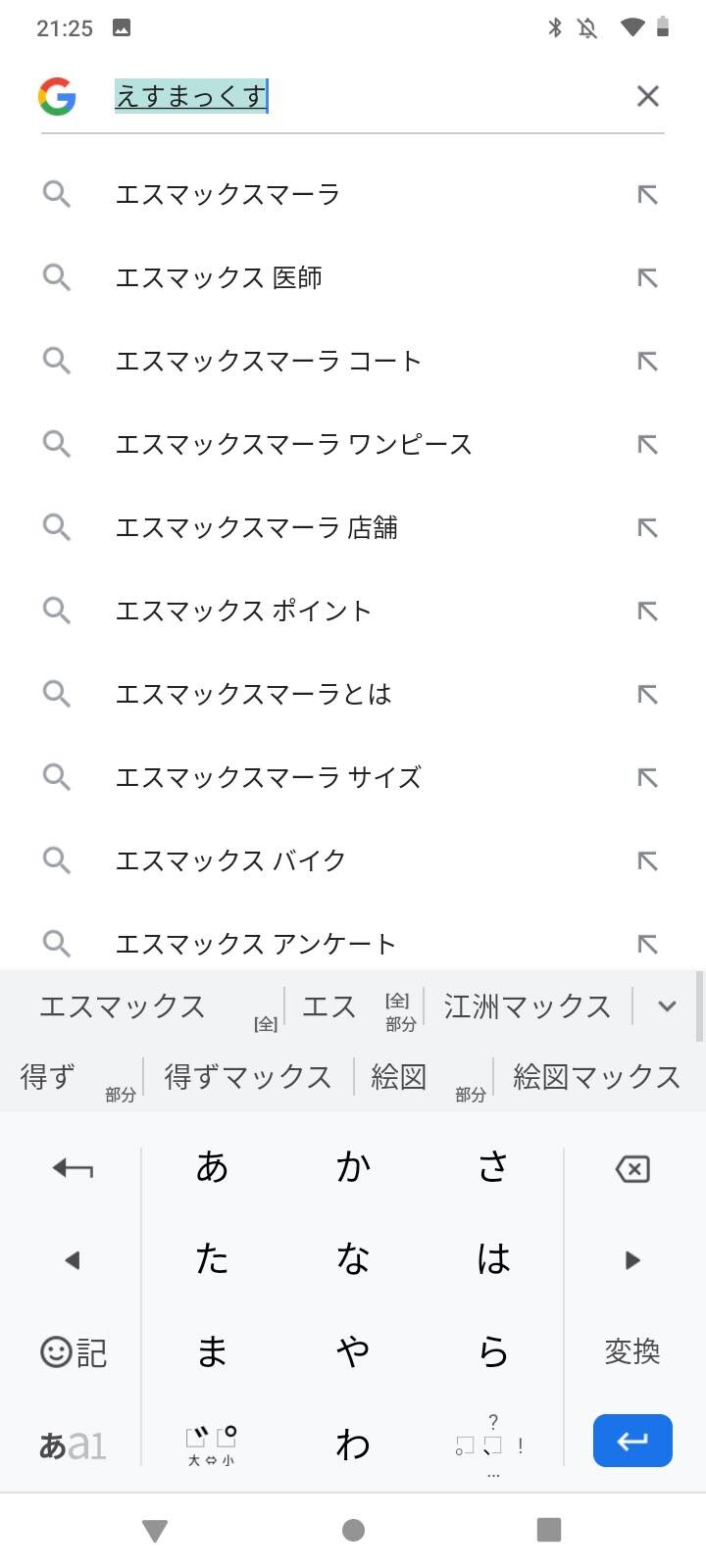Submit search with blue enter key
706x1568 pixels.
click(632, 1441)
